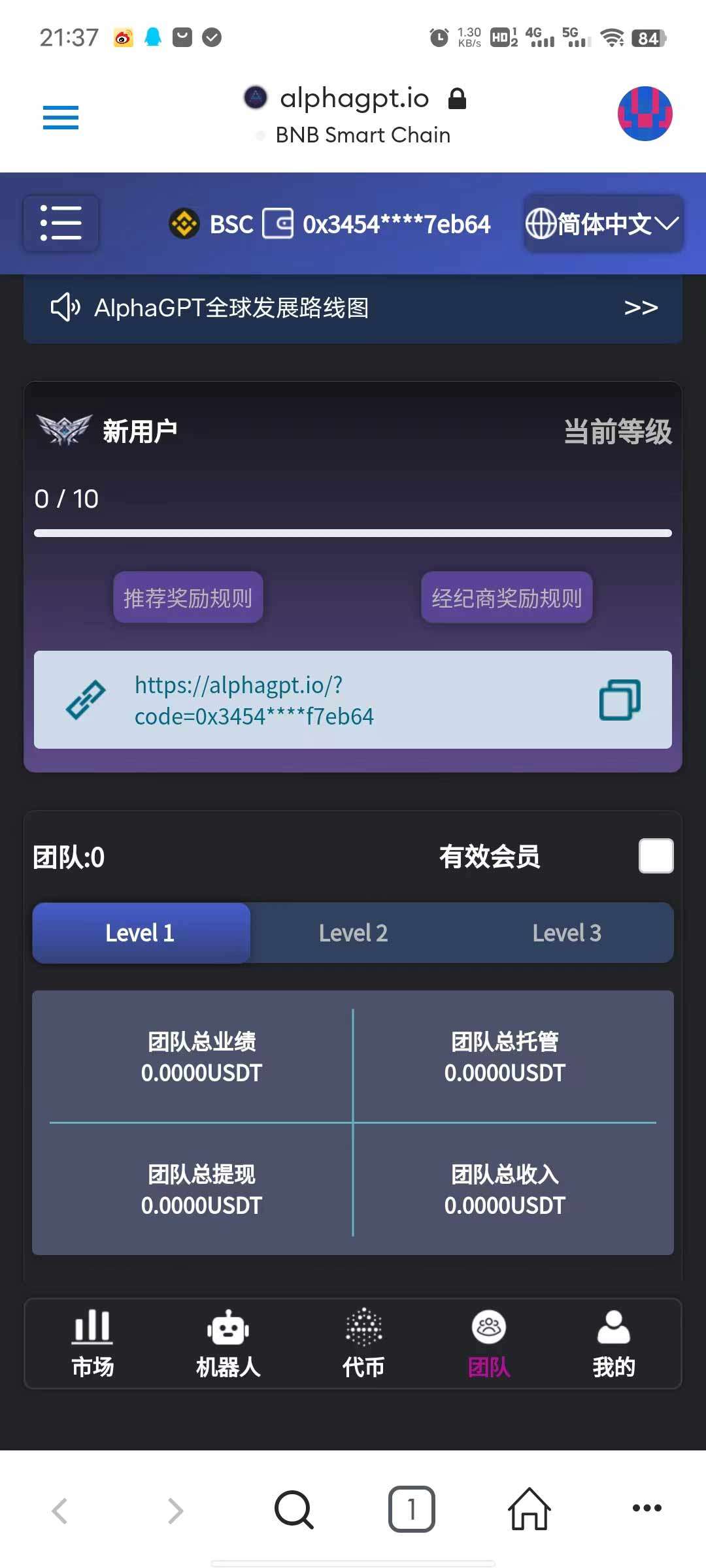Go to the 机器人 tab
706x1568 pixels.
228,1344
